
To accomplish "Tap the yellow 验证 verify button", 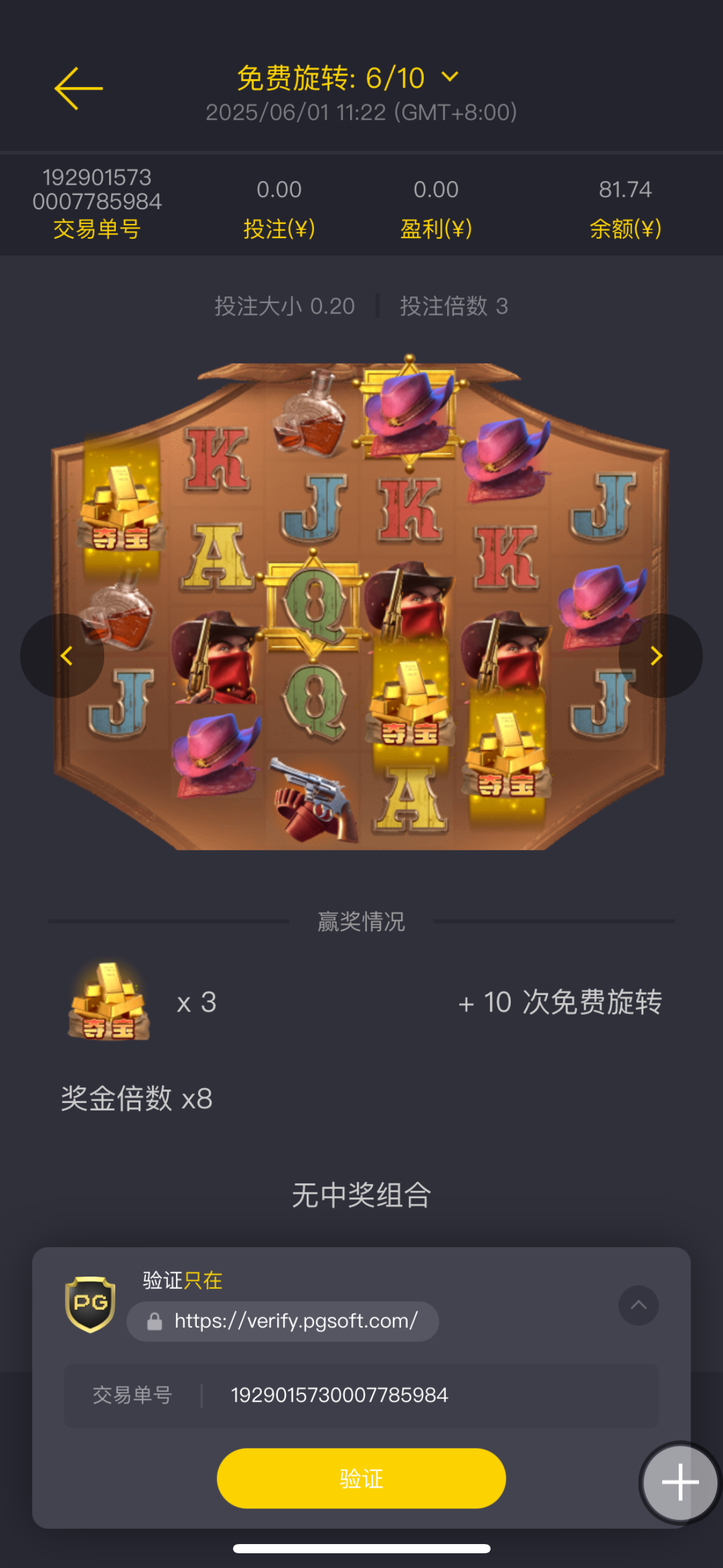I will (361, 1478).
